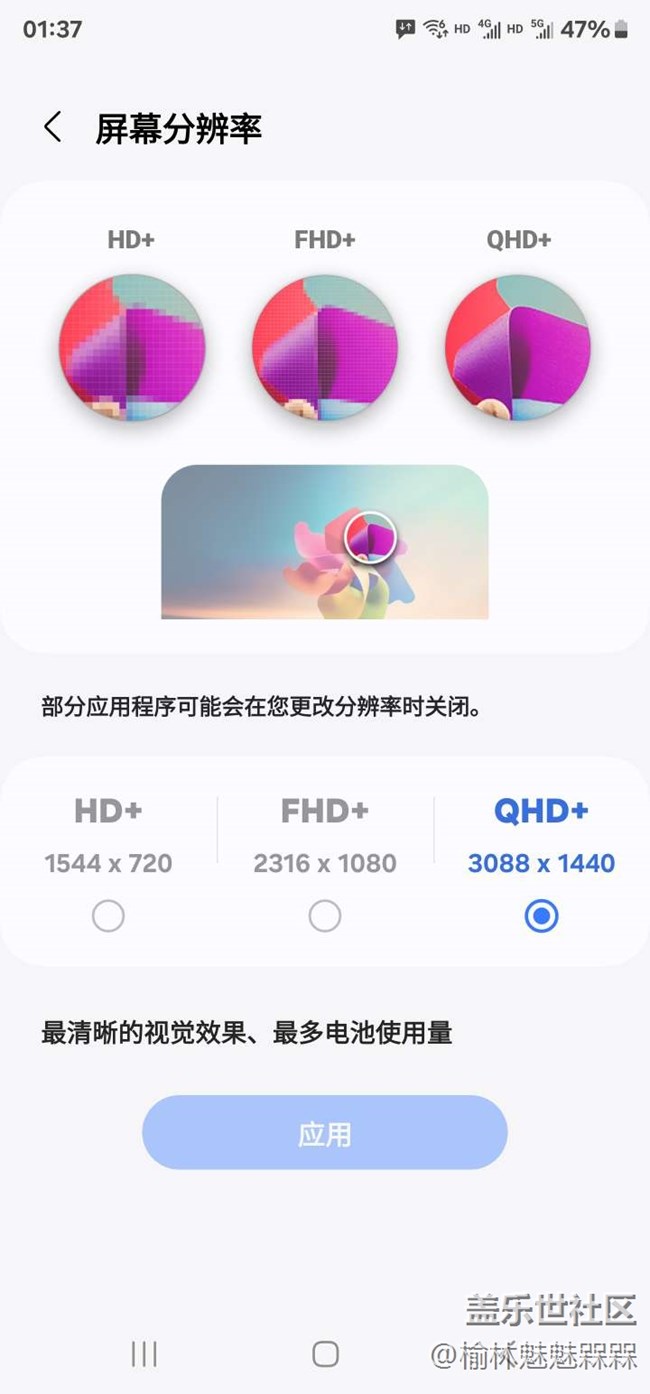This screenshot has width=650, height=1394.
Task: Tap the 应用 button
Action: coord(325,1133)
